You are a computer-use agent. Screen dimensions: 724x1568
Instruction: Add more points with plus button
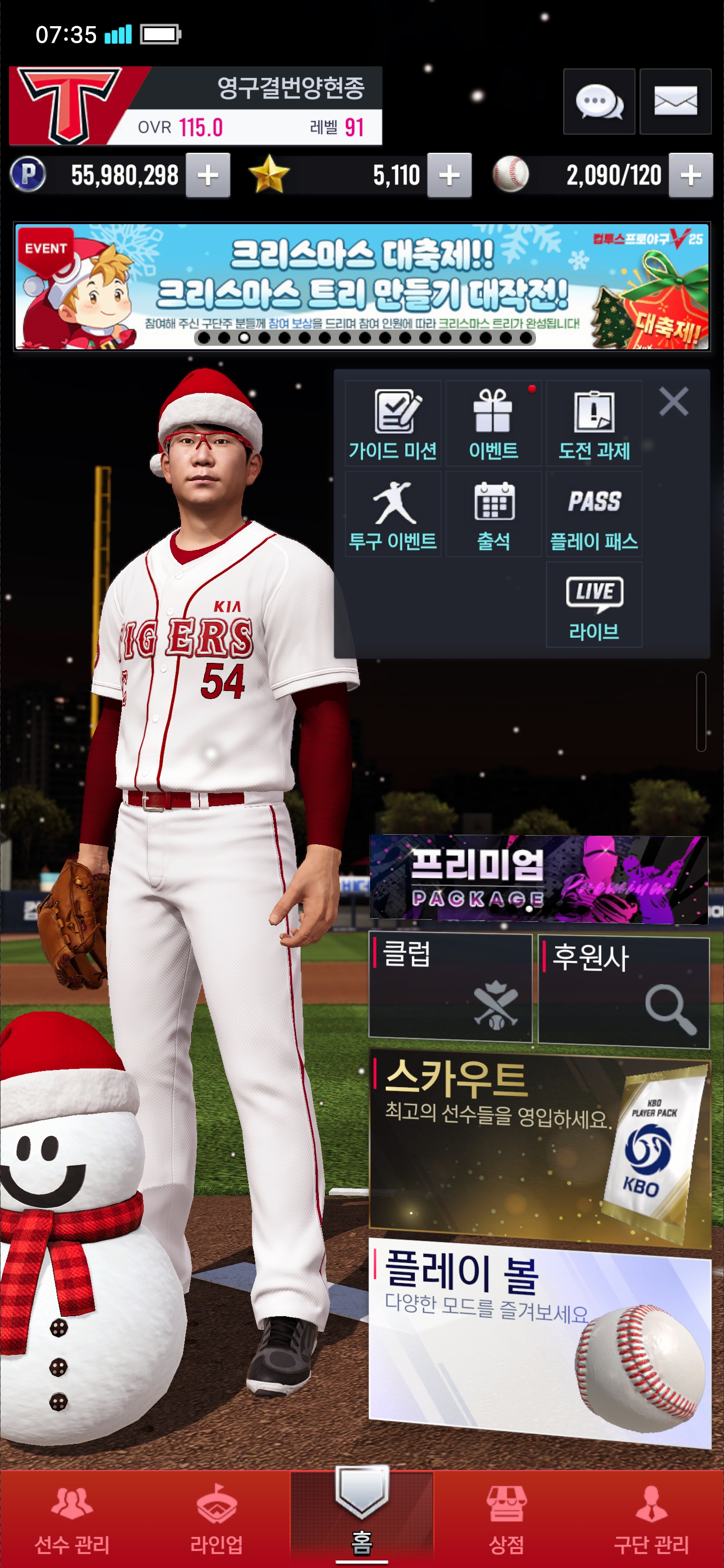click(x=208, y=176)
